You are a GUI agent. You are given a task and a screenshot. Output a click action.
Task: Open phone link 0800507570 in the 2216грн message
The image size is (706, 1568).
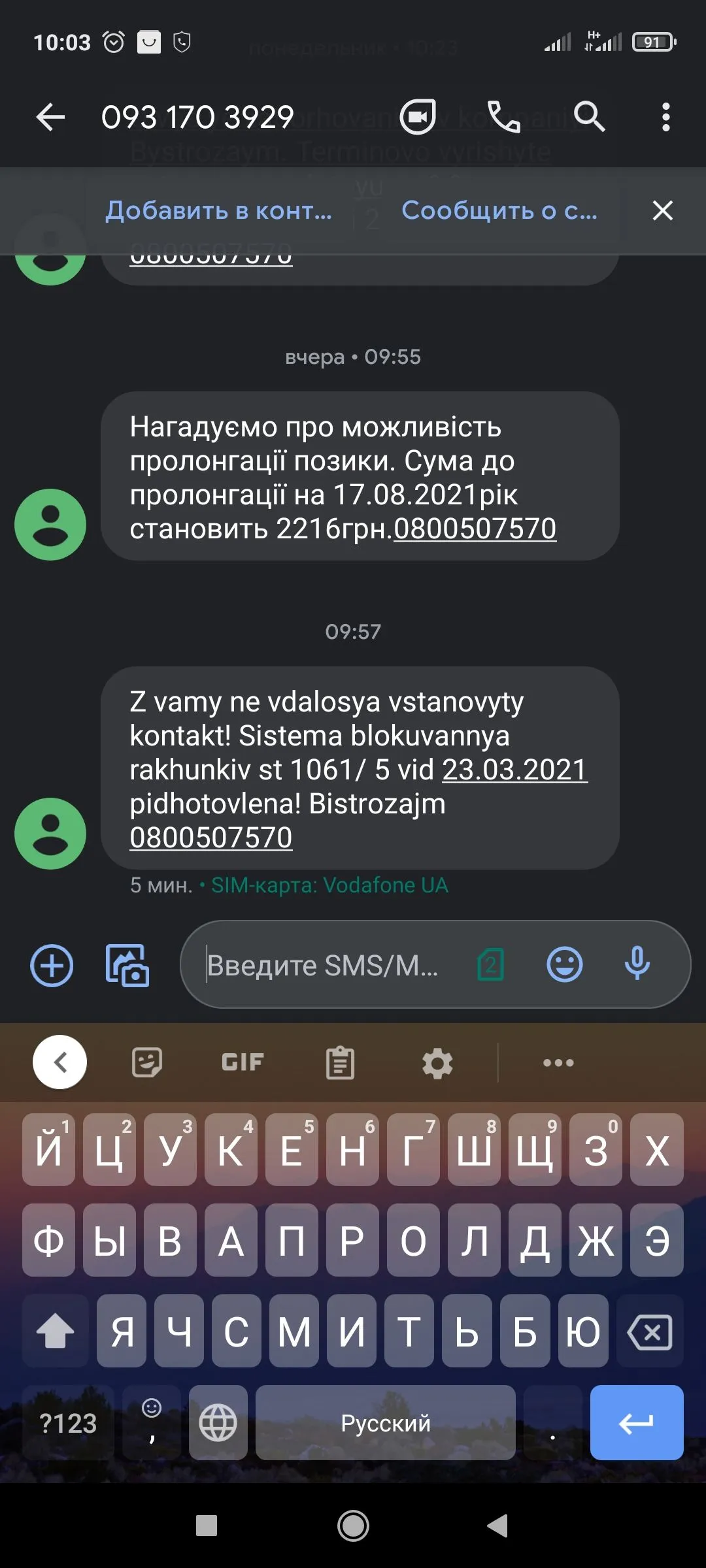point(475,529)
